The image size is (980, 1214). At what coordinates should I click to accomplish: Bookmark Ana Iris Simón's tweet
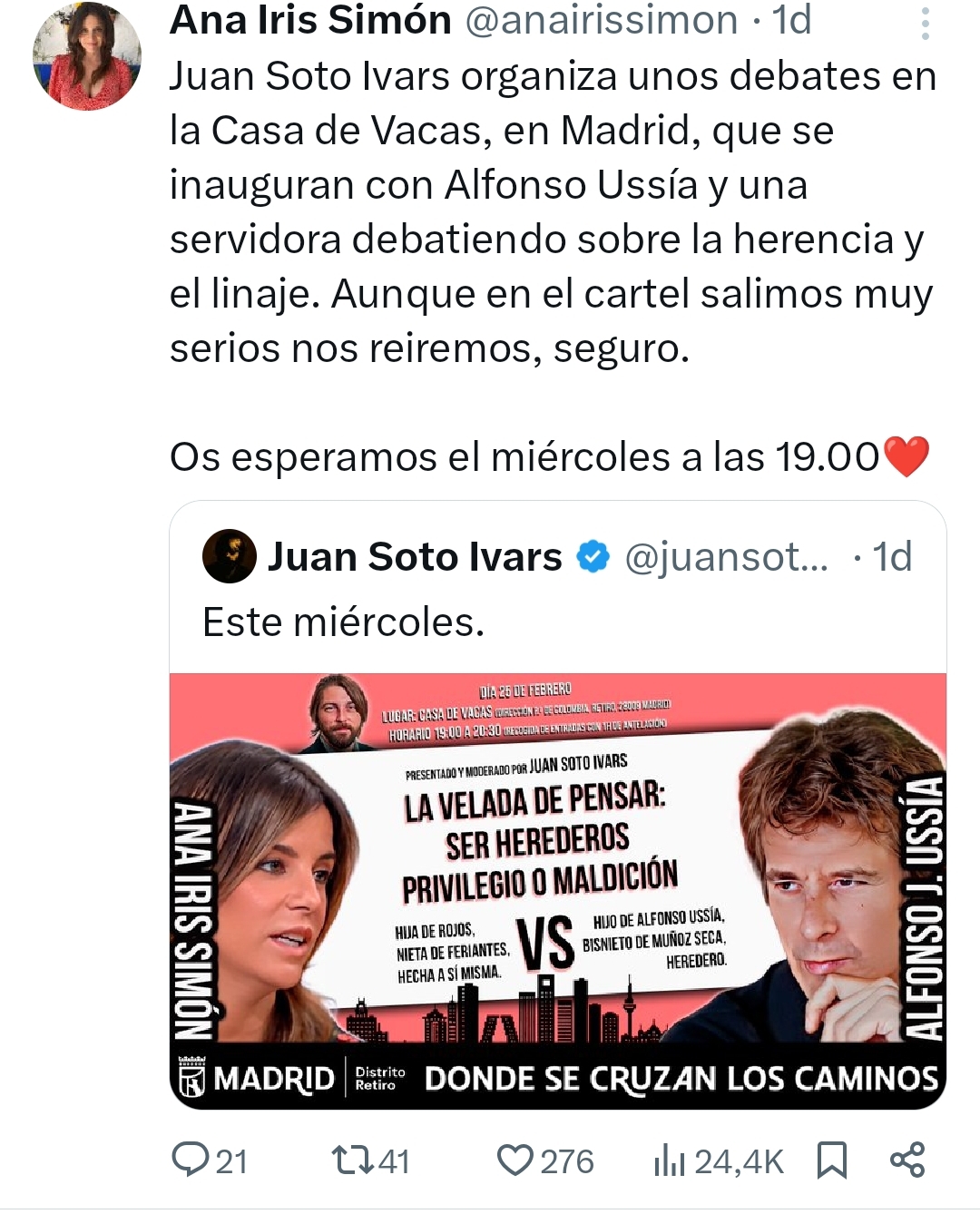point(831,1160)
